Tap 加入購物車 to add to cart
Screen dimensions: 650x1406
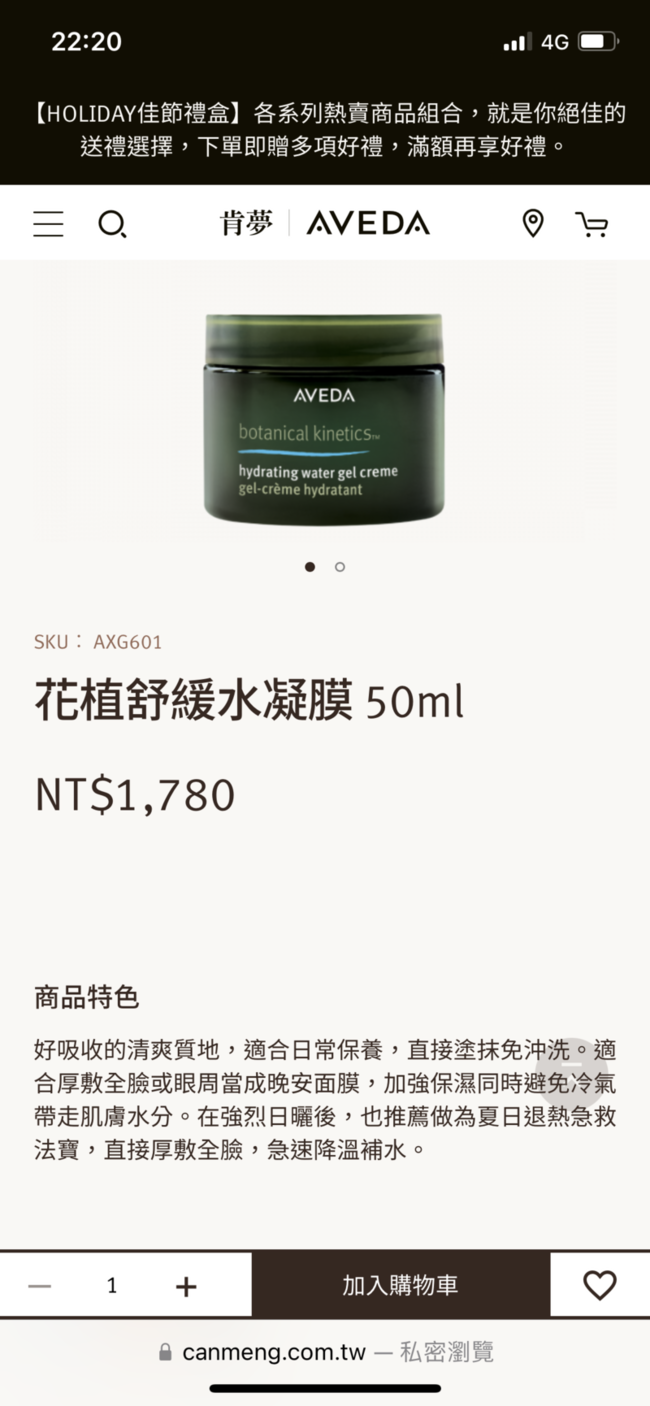[x=400, y=1285]
